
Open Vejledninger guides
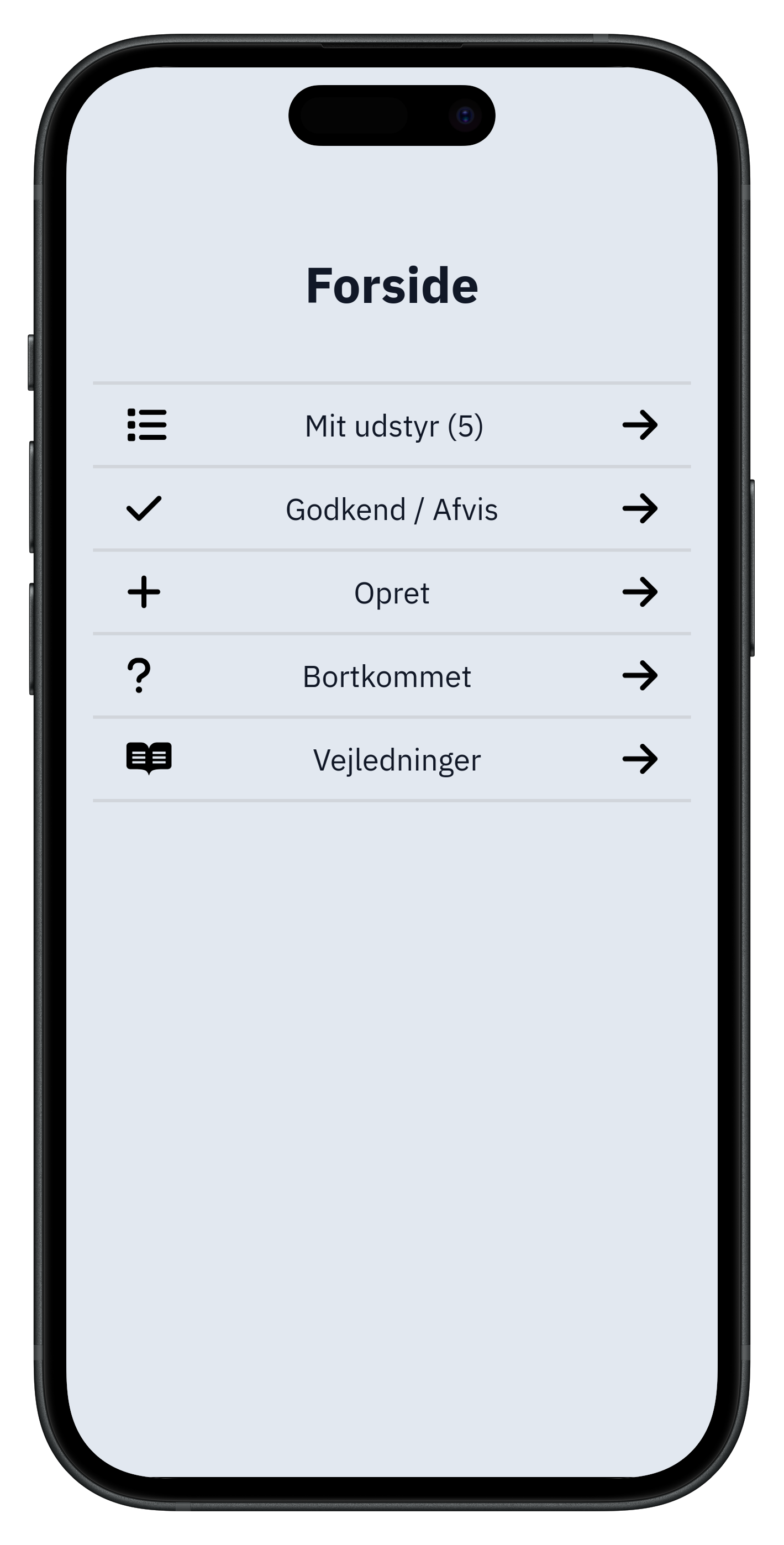(397, 759)
